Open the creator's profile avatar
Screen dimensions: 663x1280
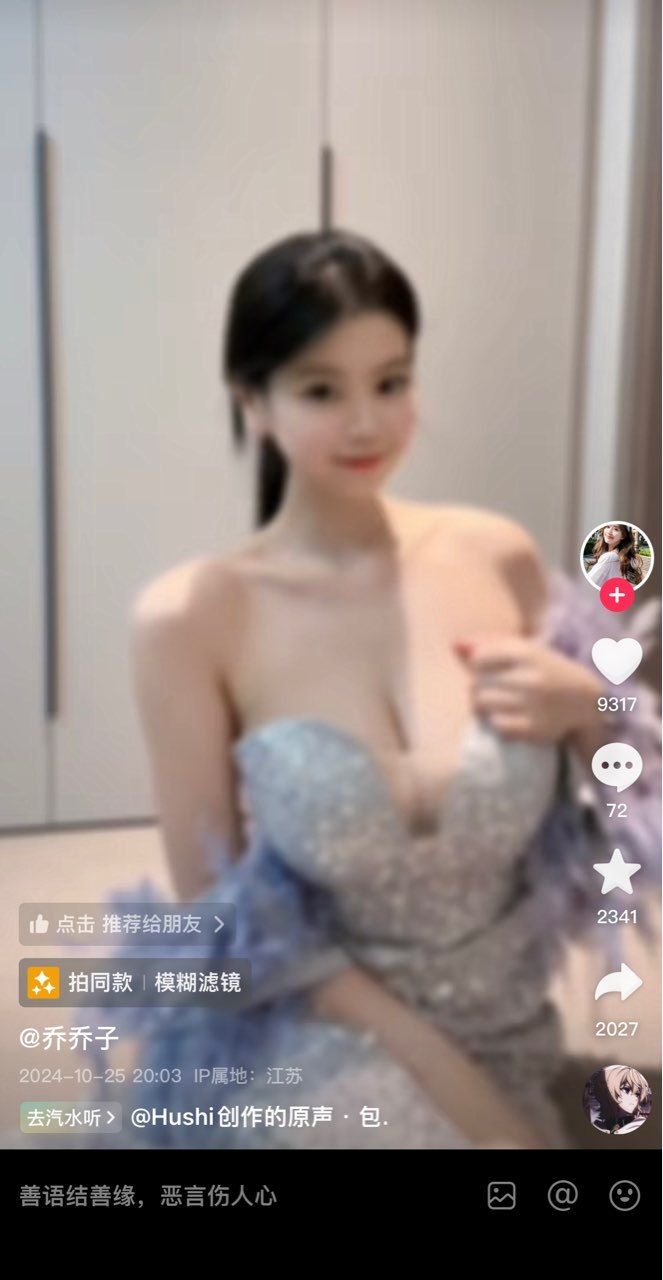click(617, 557)
